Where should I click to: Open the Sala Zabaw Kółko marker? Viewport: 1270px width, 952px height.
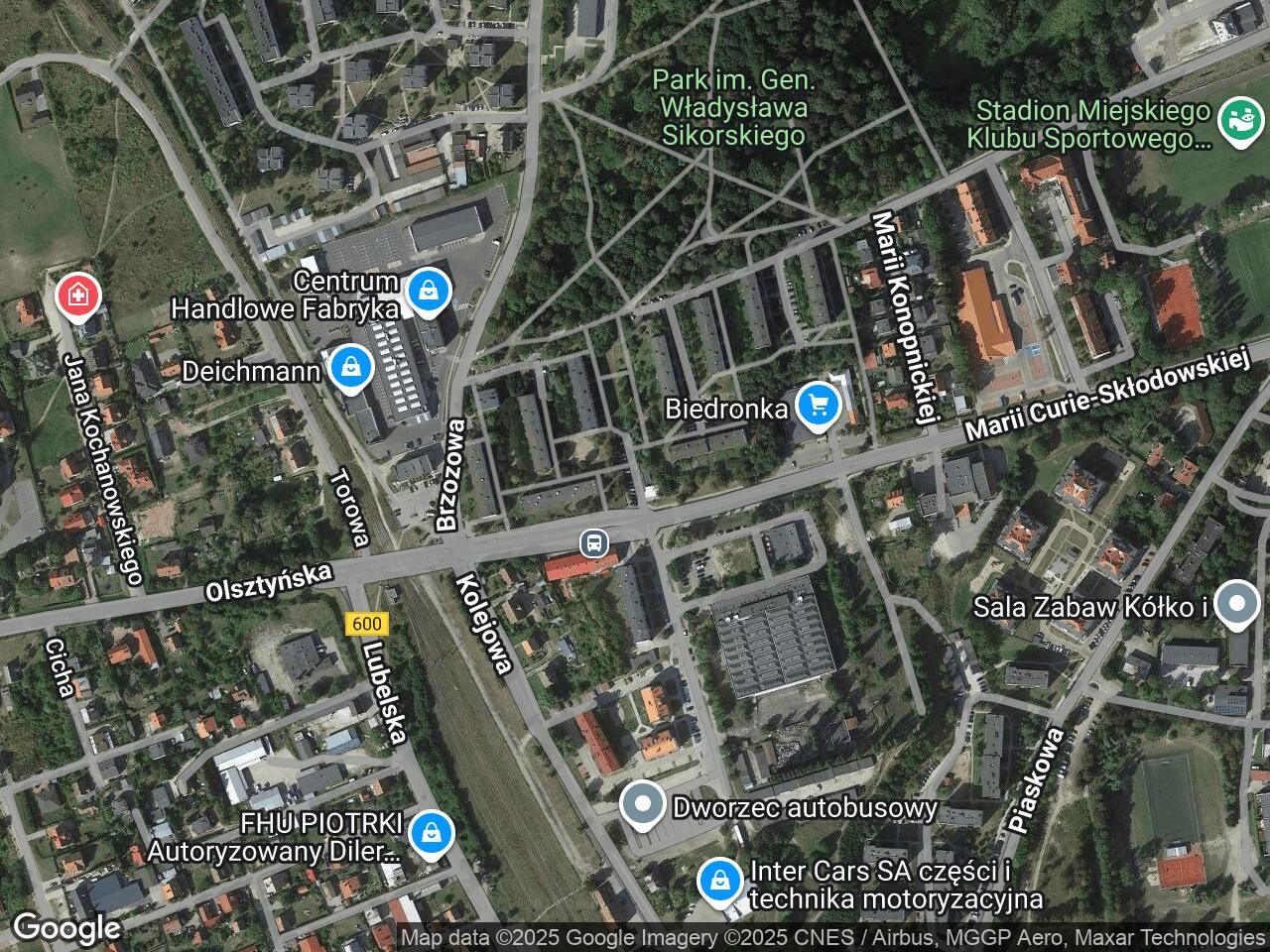1236,606
